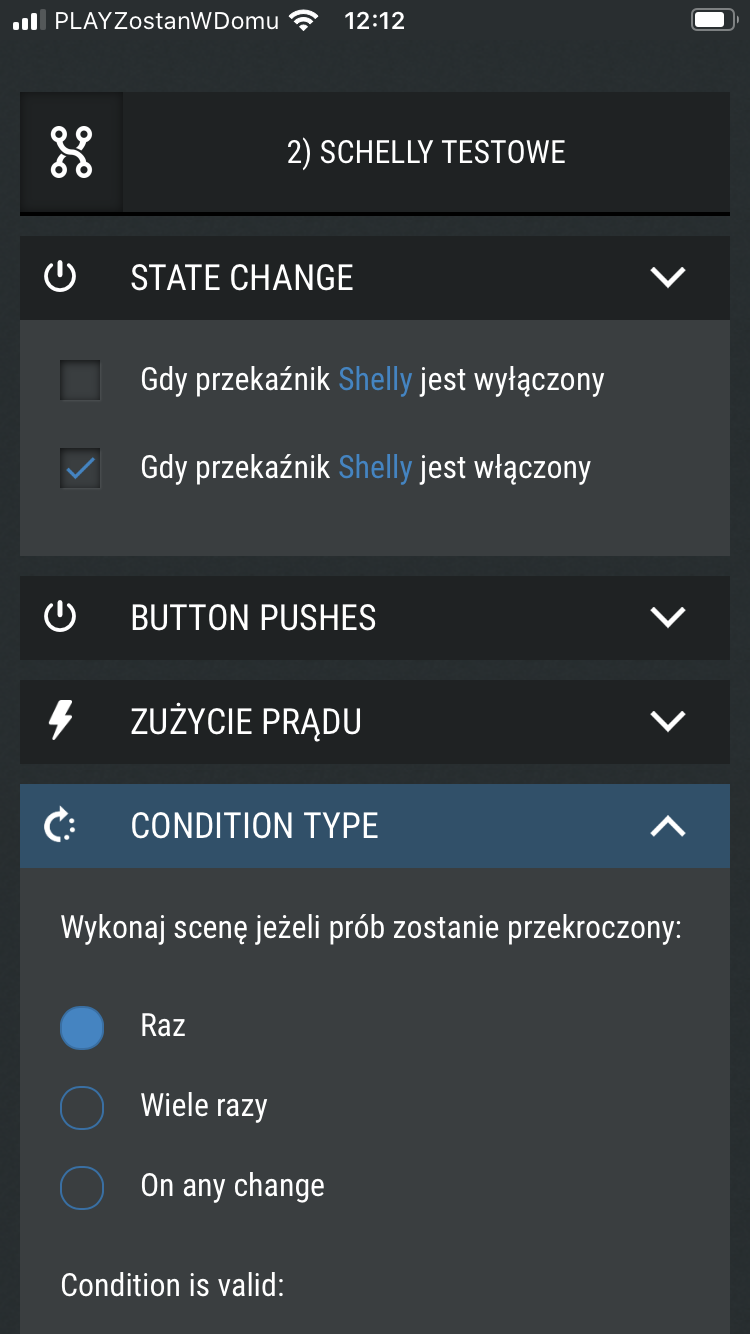The height and width of the screenshot is (1334, 750).
Task: Choose the 'Wiele razy' option
Action: coord(82,1107)
